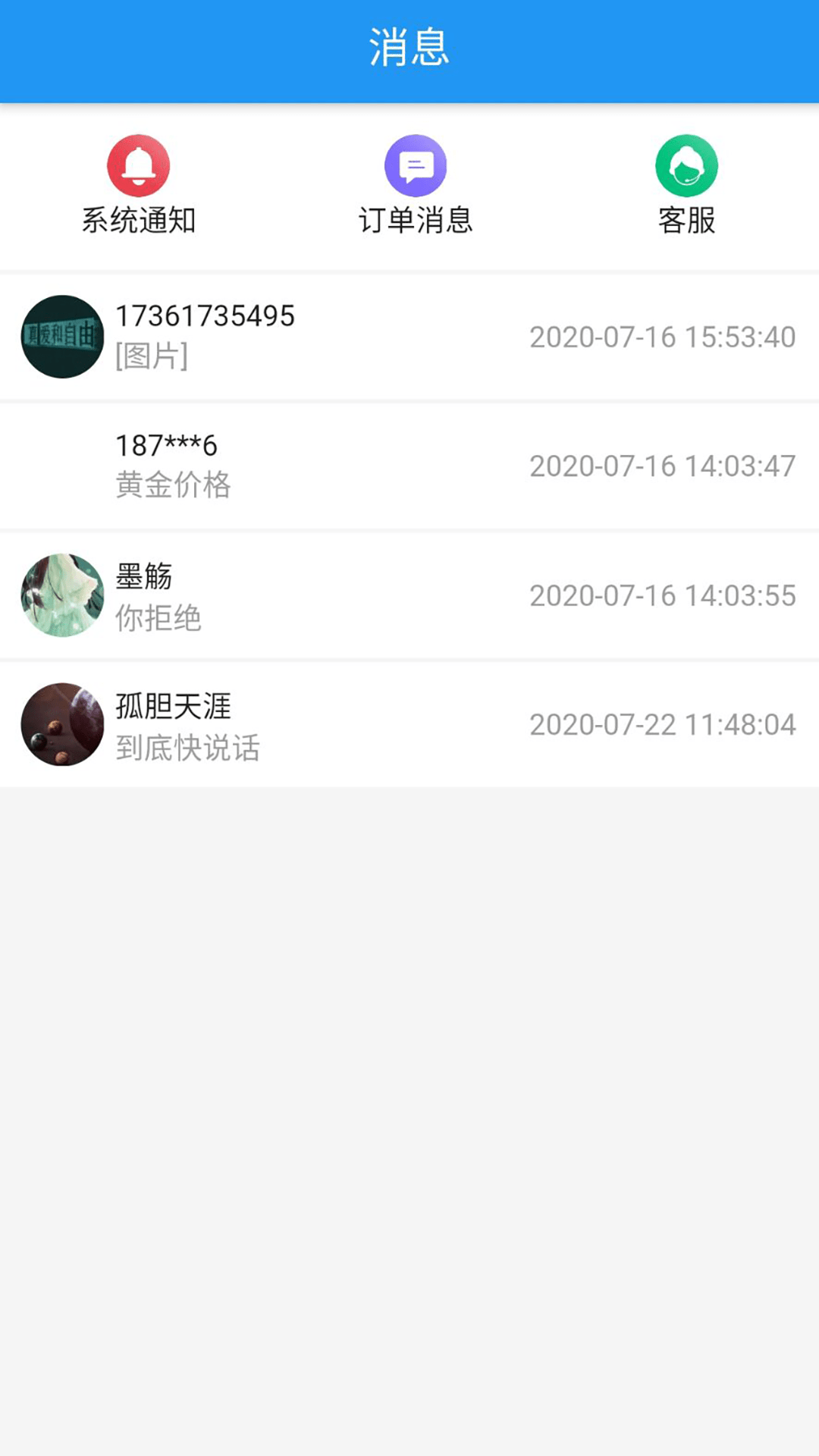Contact 客服 customer service

click(686, 185)
